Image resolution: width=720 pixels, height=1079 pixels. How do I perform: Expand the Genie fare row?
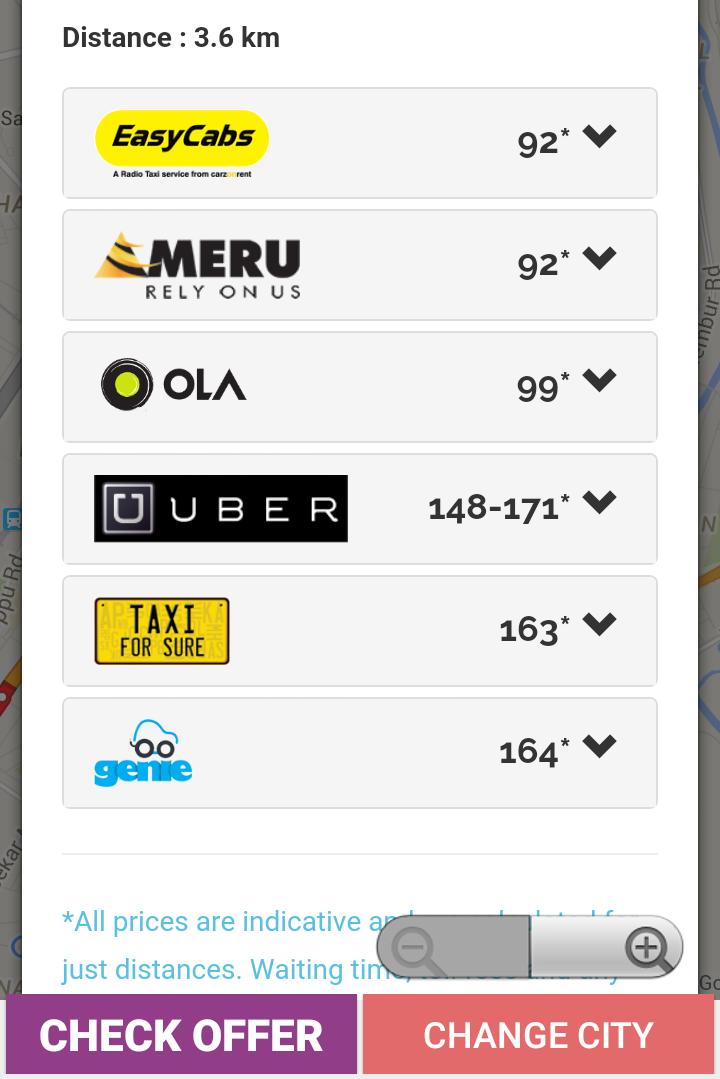click(599, 747)
